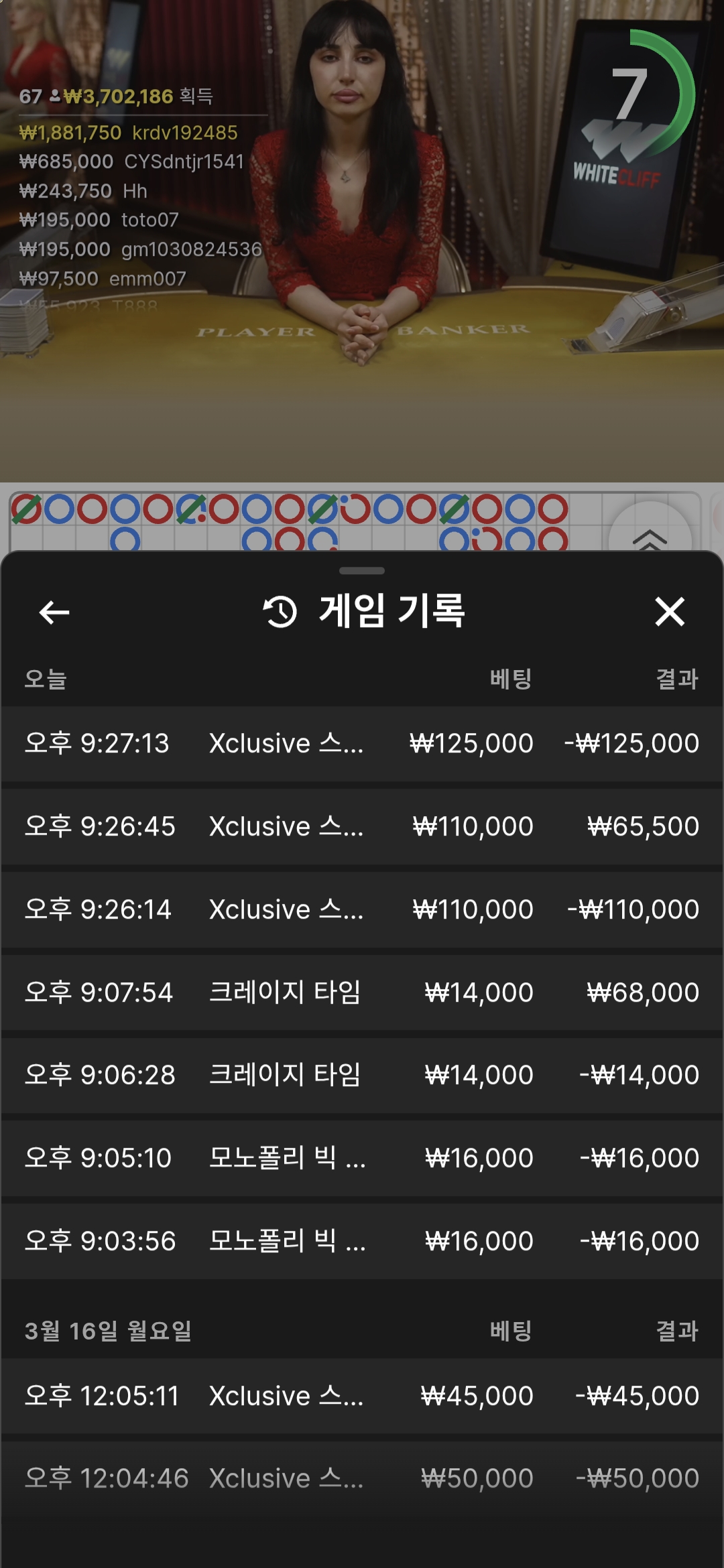View the 오후 9:06:28 크레이지 타임 record

pyautogui.click(x=362, y=1075)
